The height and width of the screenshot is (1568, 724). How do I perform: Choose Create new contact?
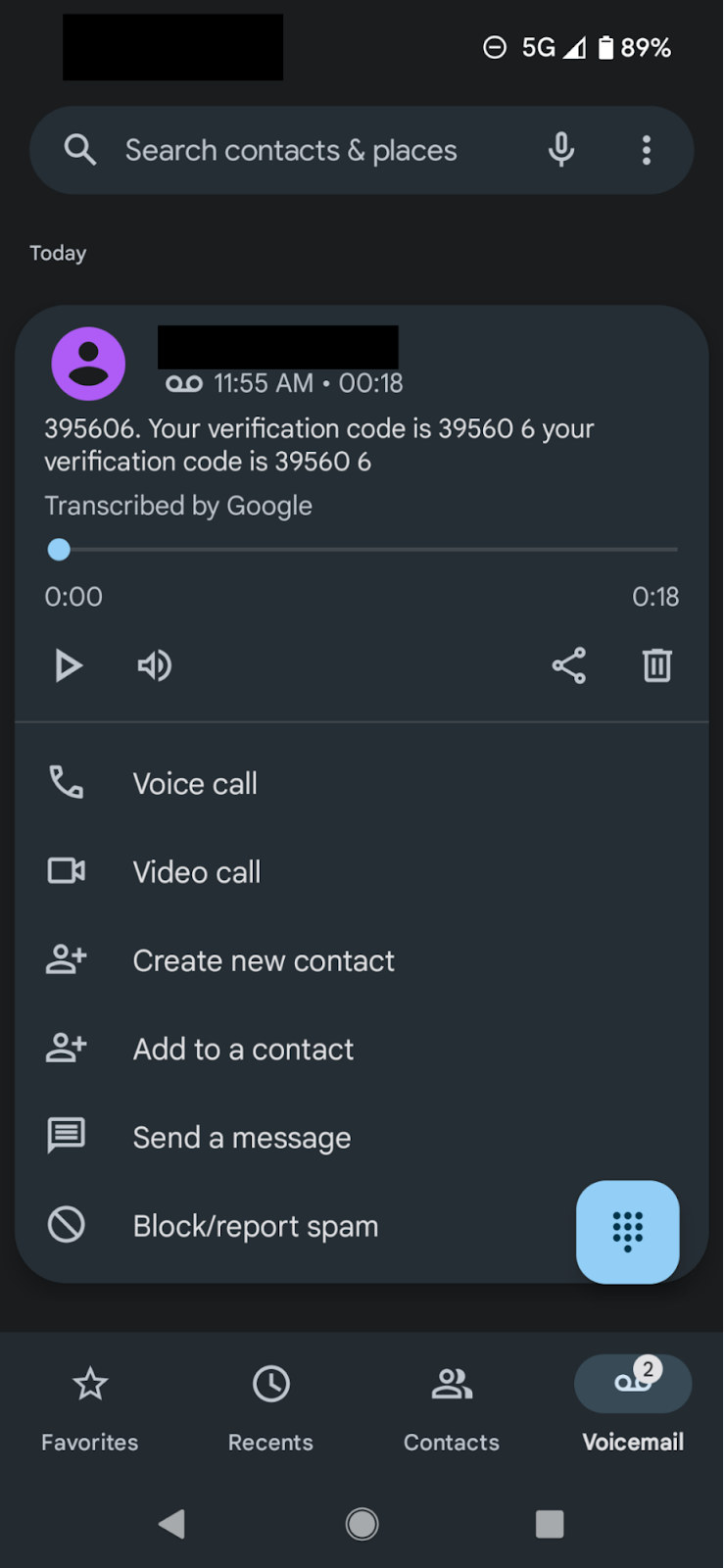[362, 960]
